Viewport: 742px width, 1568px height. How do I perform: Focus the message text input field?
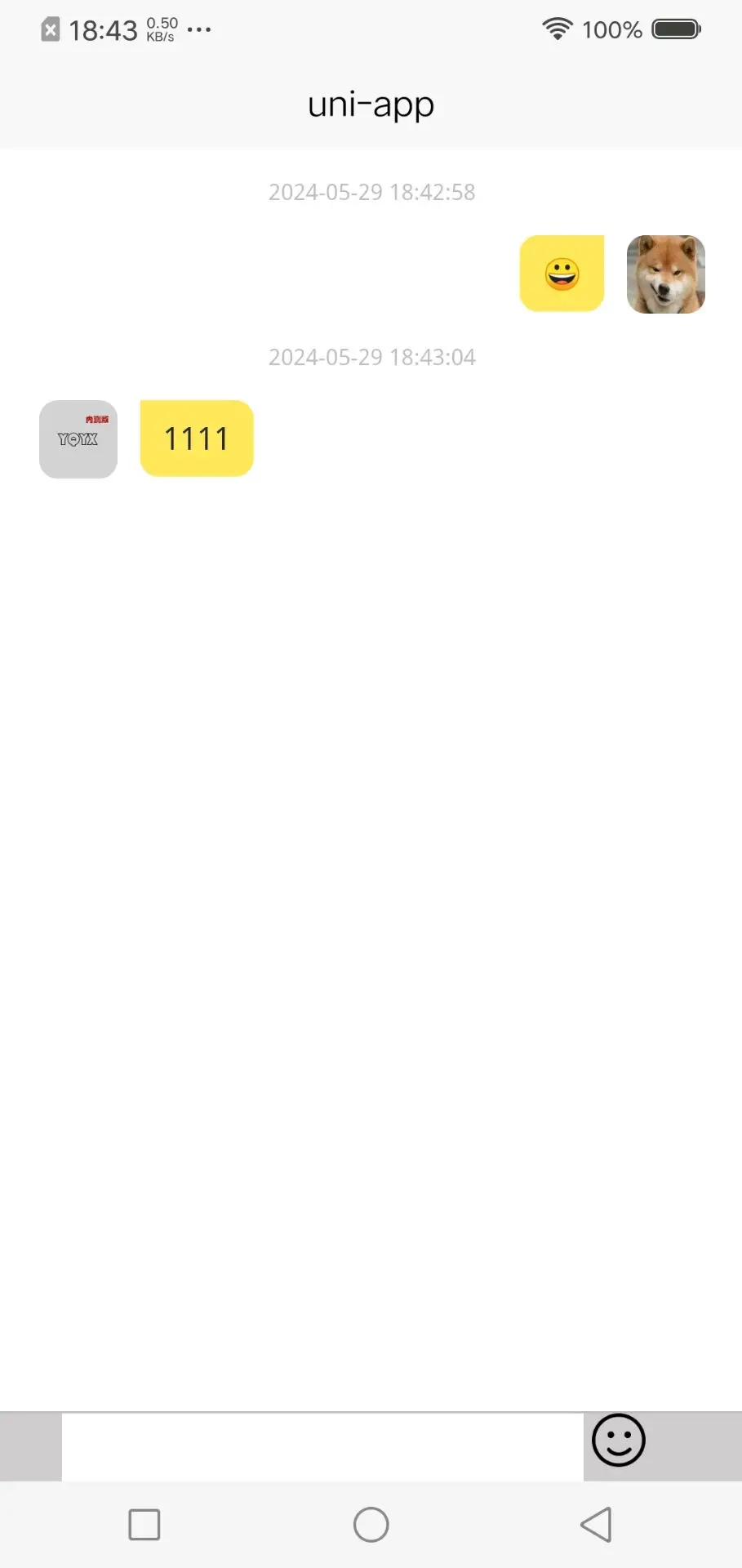click(322, 1446)
